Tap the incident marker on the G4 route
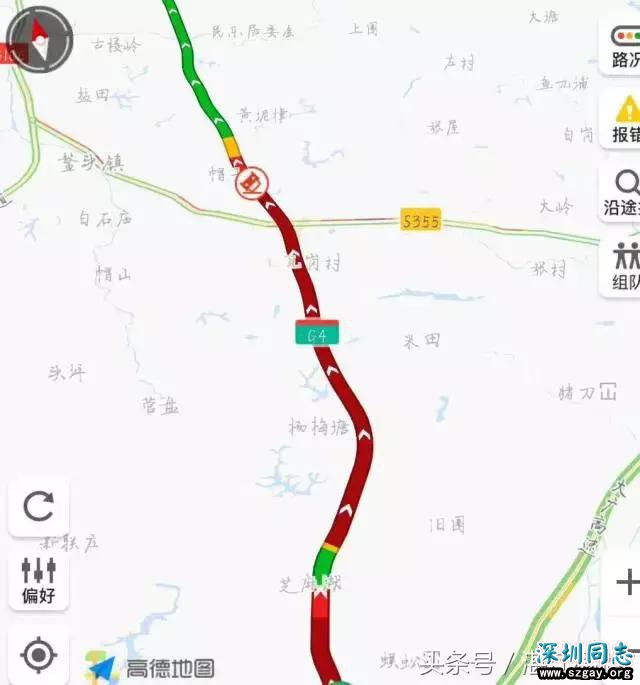This screenshot has height=685, width=640. (x=252, y=182)
